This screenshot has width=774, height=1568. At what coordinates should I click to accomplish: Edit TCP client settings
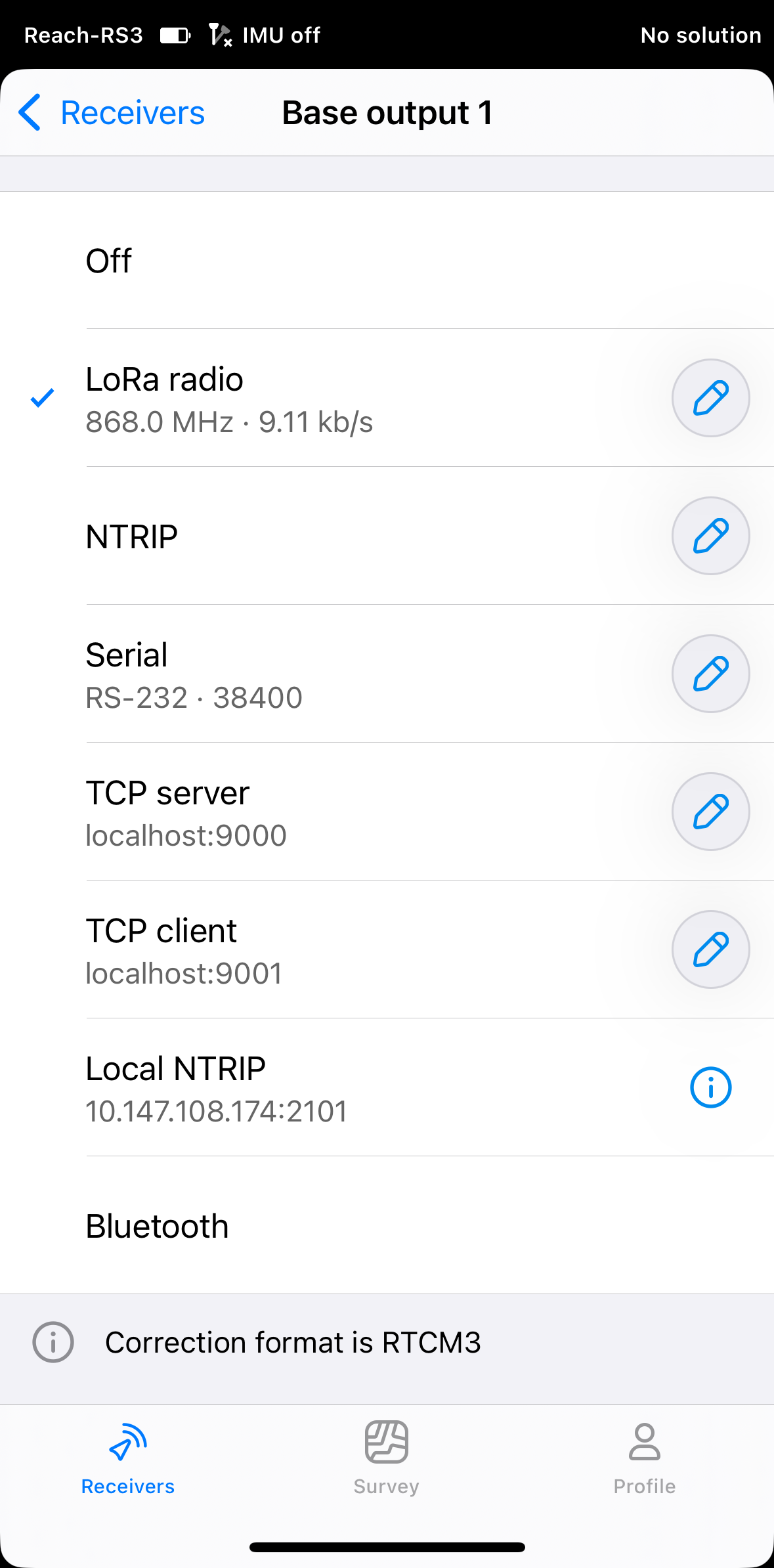(x=710, y=949)
